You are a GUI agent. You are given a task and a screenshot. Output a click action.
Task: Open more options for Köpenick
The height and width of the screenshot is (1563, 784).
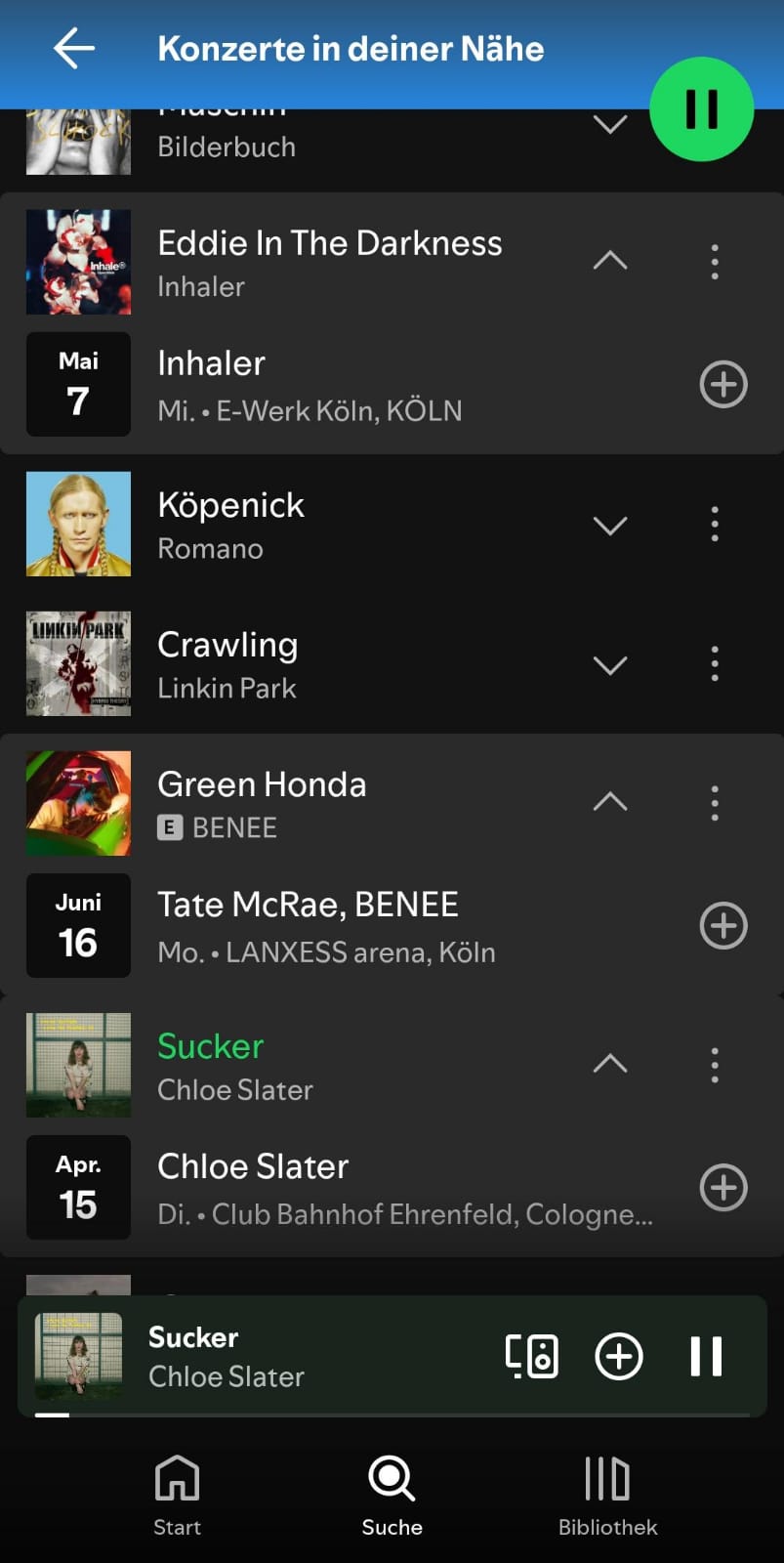click(x=715, y=525)
